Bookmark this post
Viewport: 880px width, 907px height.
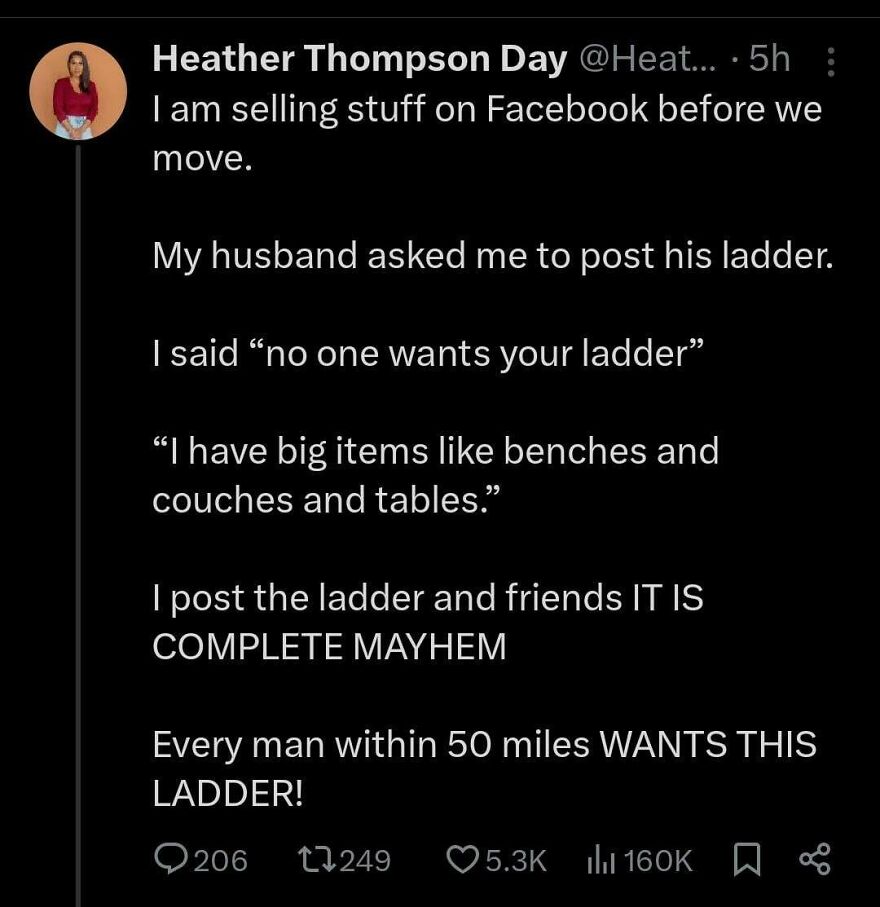[747, 857]
